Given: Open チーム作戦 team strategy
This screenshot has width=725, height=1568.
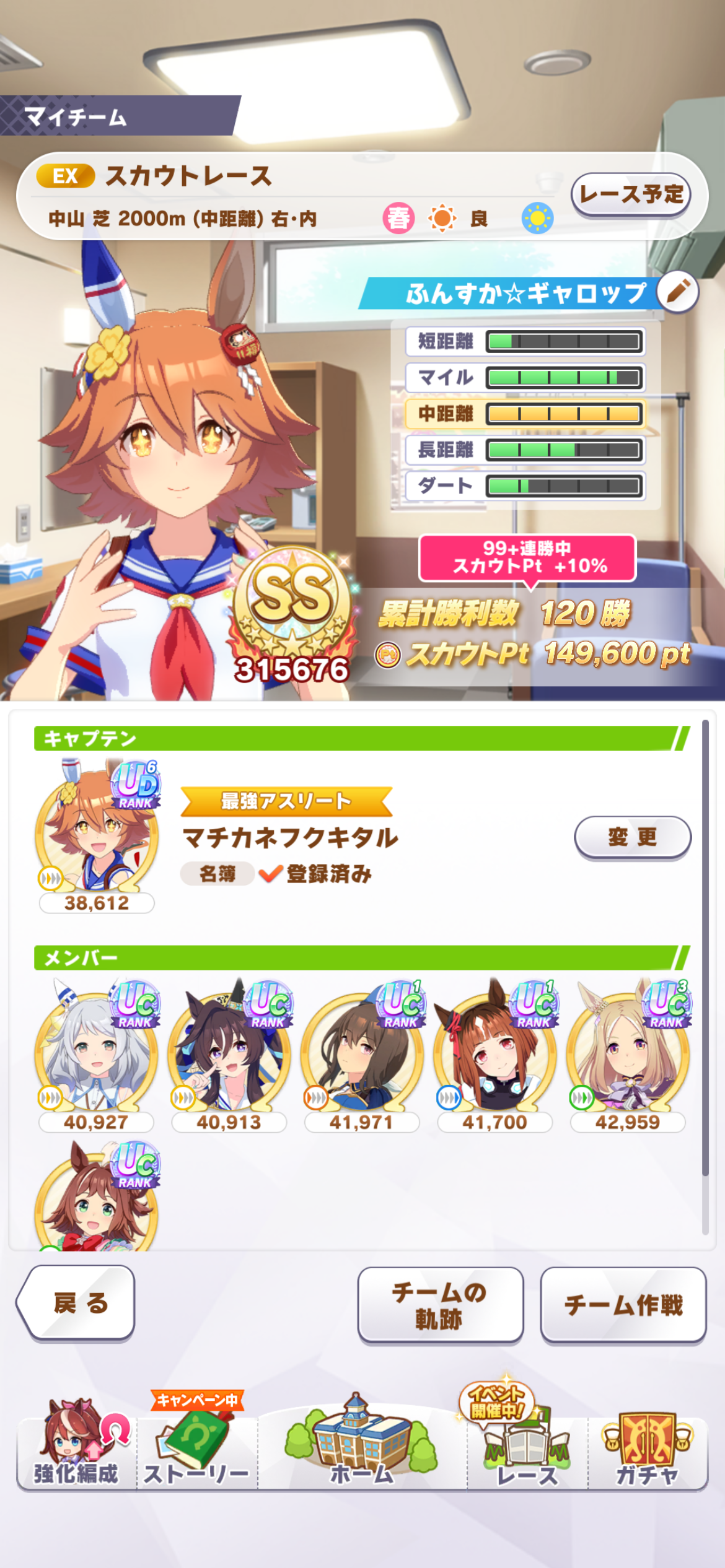Looking at the screenshot, I should pos(623,1304).
